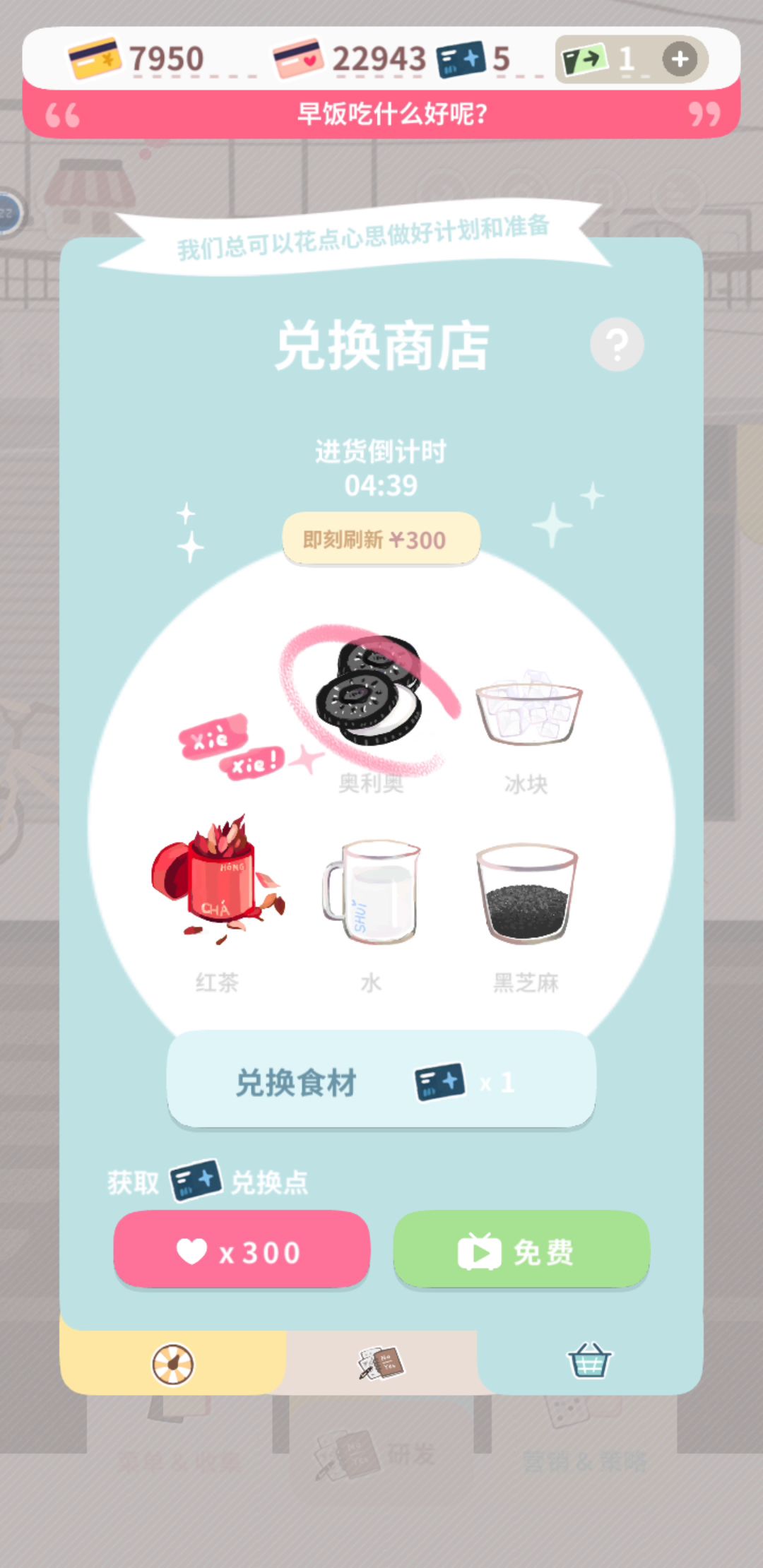The height and width of the screenshot is (1568, 763).
Task: Select the 冰块 ingredient
Action: [528, 710]
